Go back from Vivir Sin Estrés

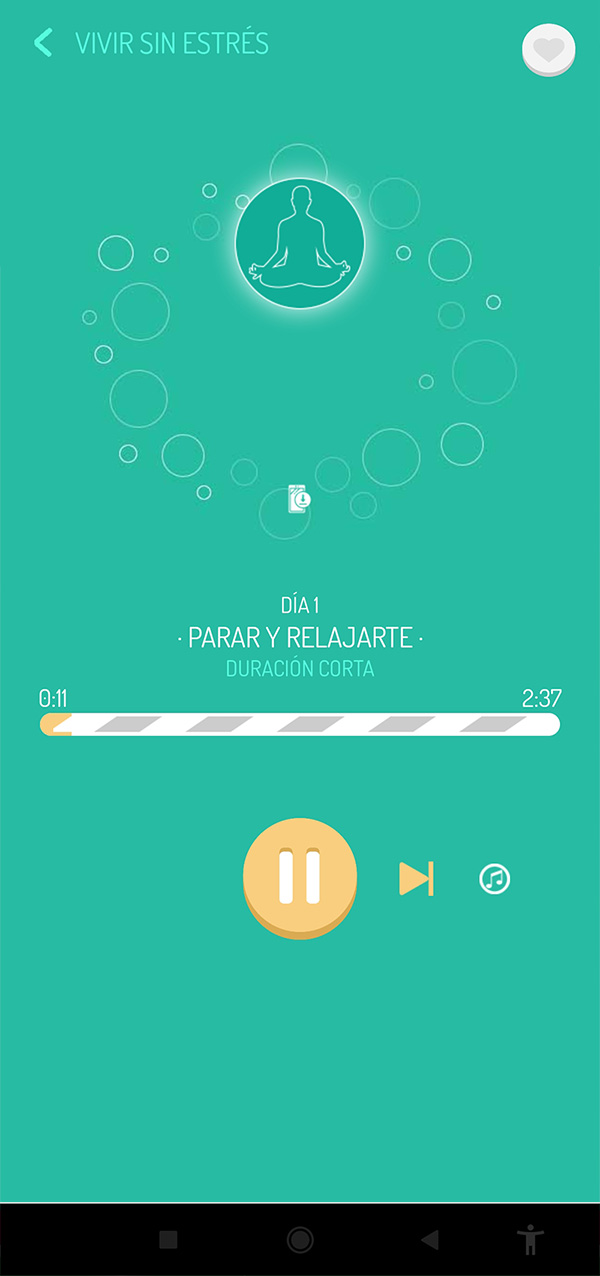[x=43, y=43]
